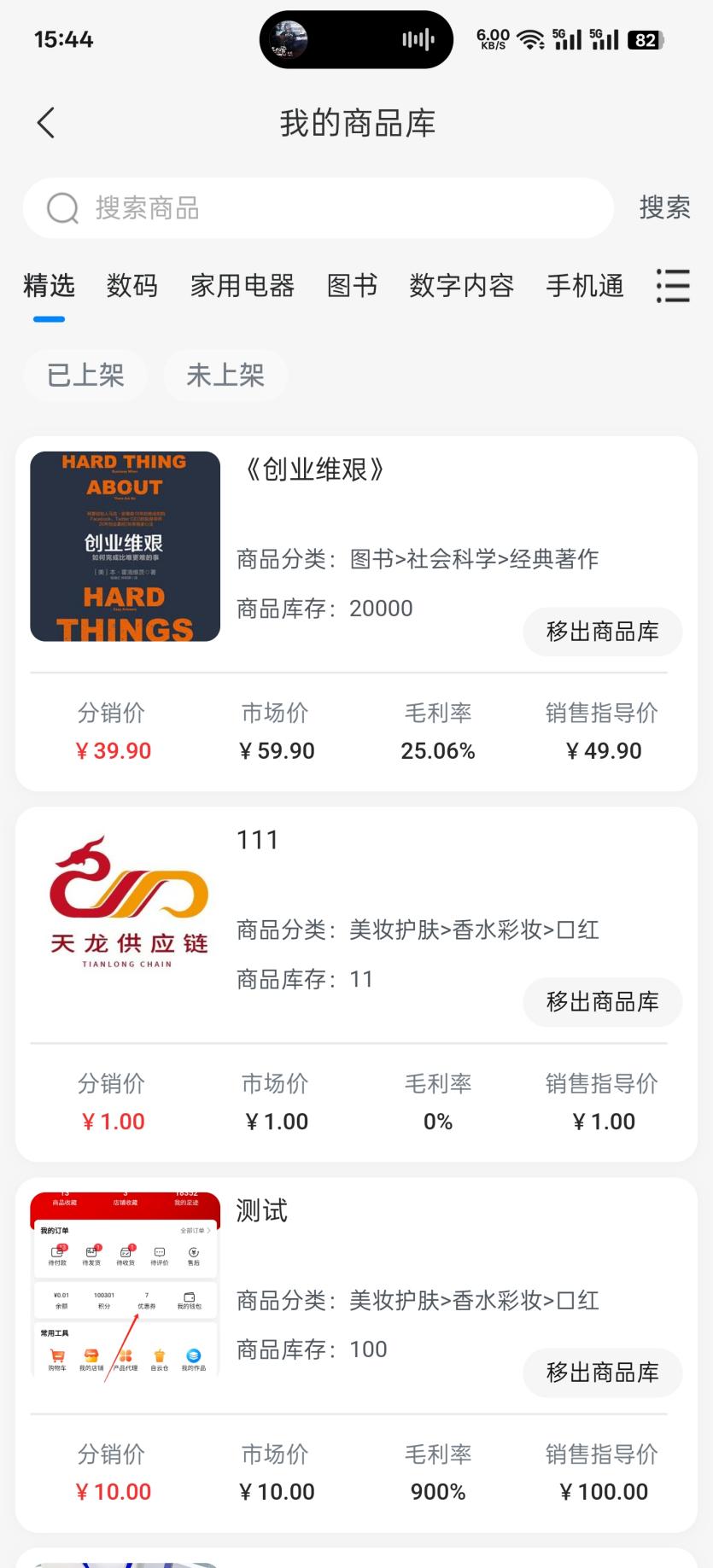This screenshot has width=713, height=1568.
Task: Remove product 111 via 移出商品库 button
Action: pos(602,1002)
